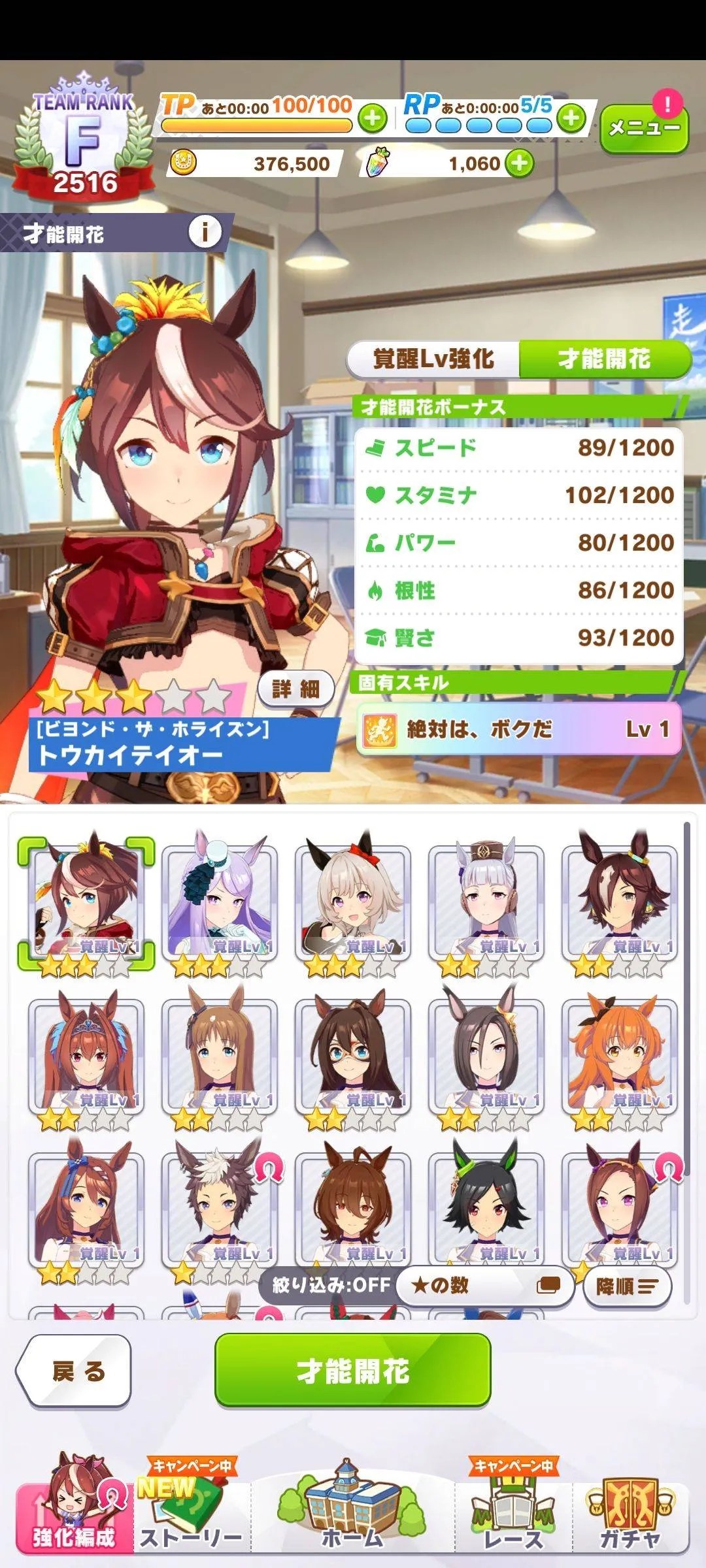This screenshot has height=1568, width=706.
Task: Switch to the 覚醒Lv強化 tab
Action: (x=433, y=359)
